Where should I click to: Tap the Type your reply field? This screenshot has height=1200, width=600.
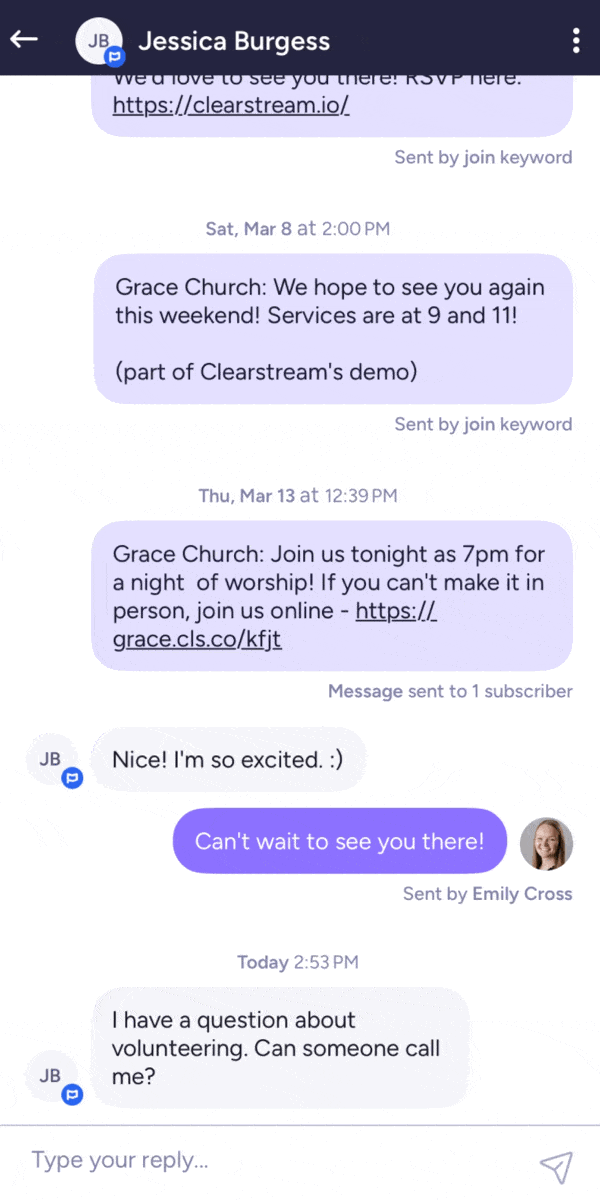tap(270, 1160)
